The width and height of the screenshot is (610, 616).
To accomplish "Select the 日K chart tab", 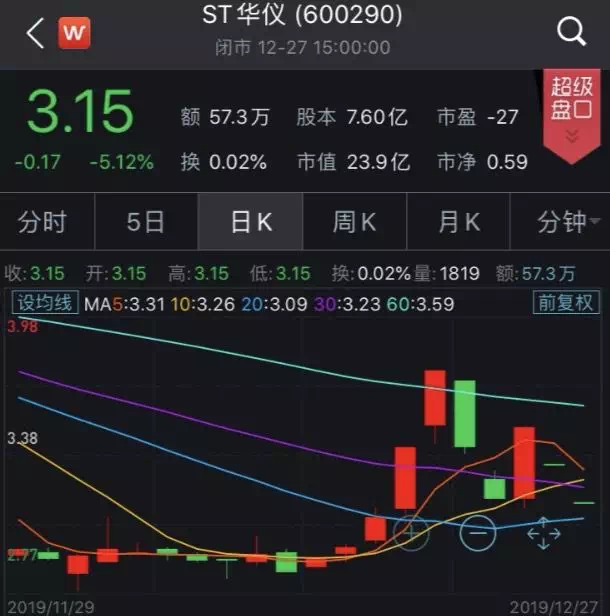I will (251, 222).
